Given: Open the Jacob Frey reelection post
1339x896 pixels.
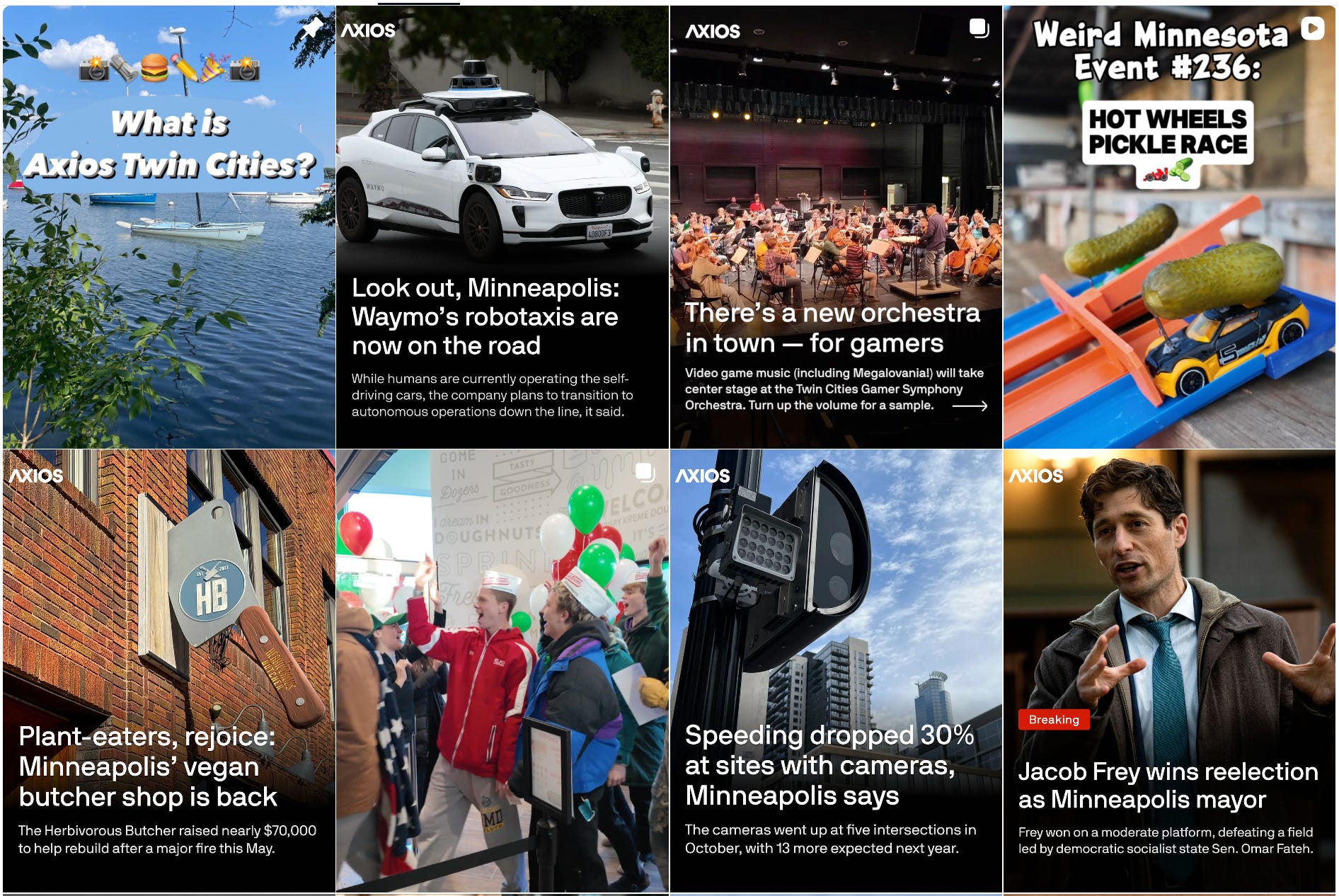Looking at the screenshot, I should (1169, 671).
